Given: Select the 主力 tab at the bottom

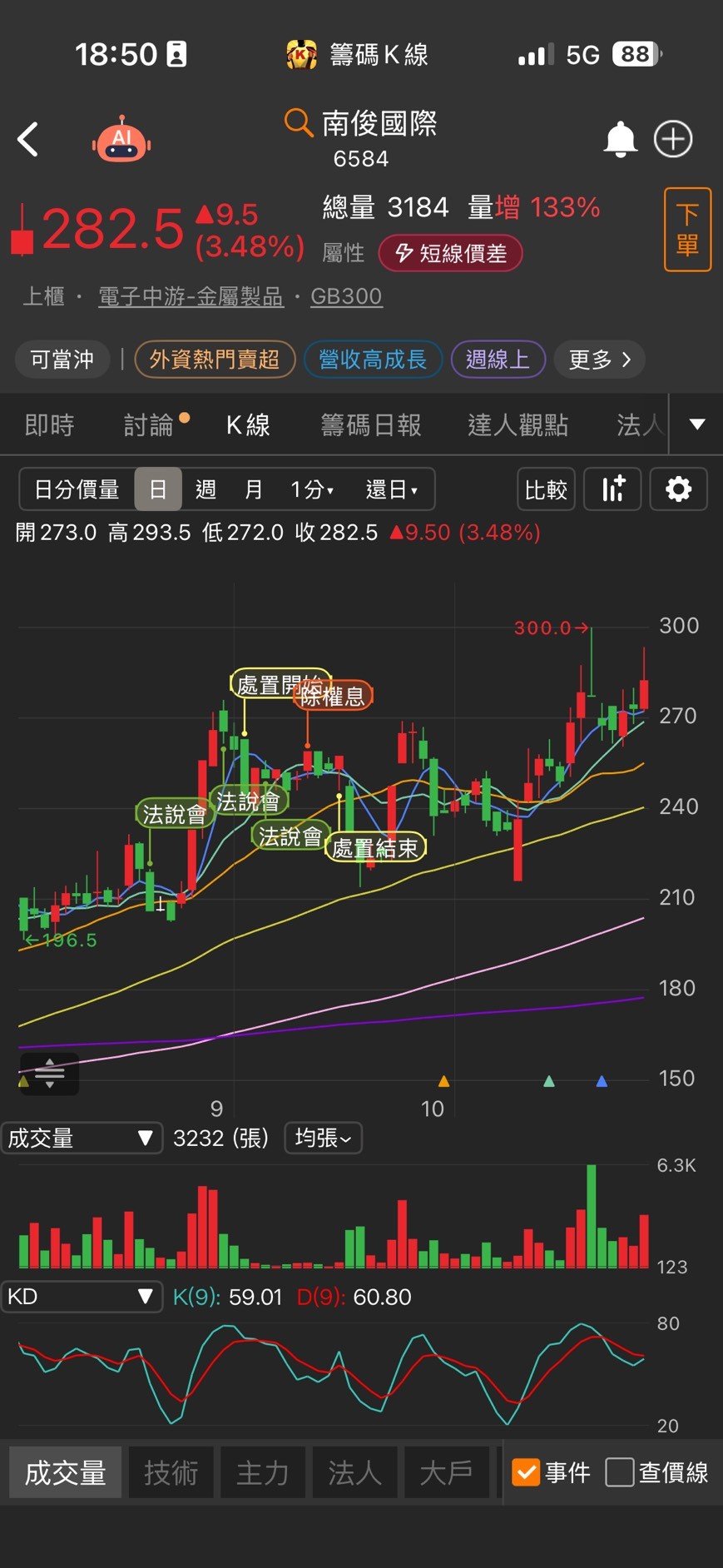Looking at the screenshot, I should coord(263,1472).
